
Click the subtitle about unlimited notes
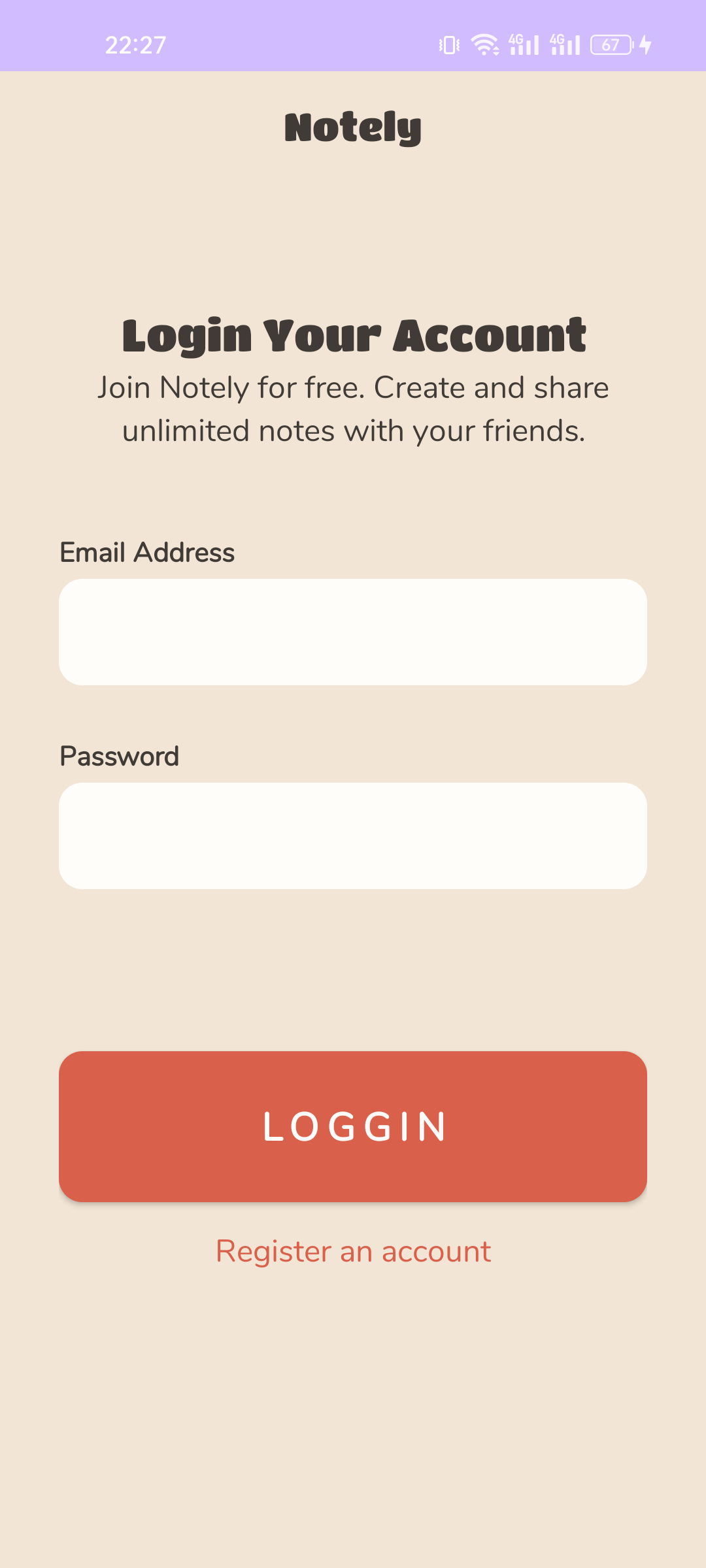point(353,408)
